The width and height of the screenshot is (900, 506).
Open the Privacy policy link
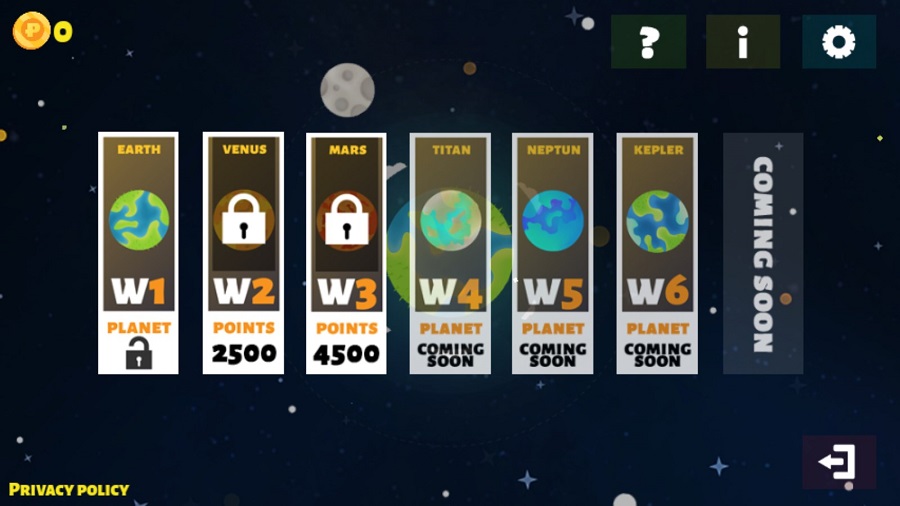[x=69, y=489]
